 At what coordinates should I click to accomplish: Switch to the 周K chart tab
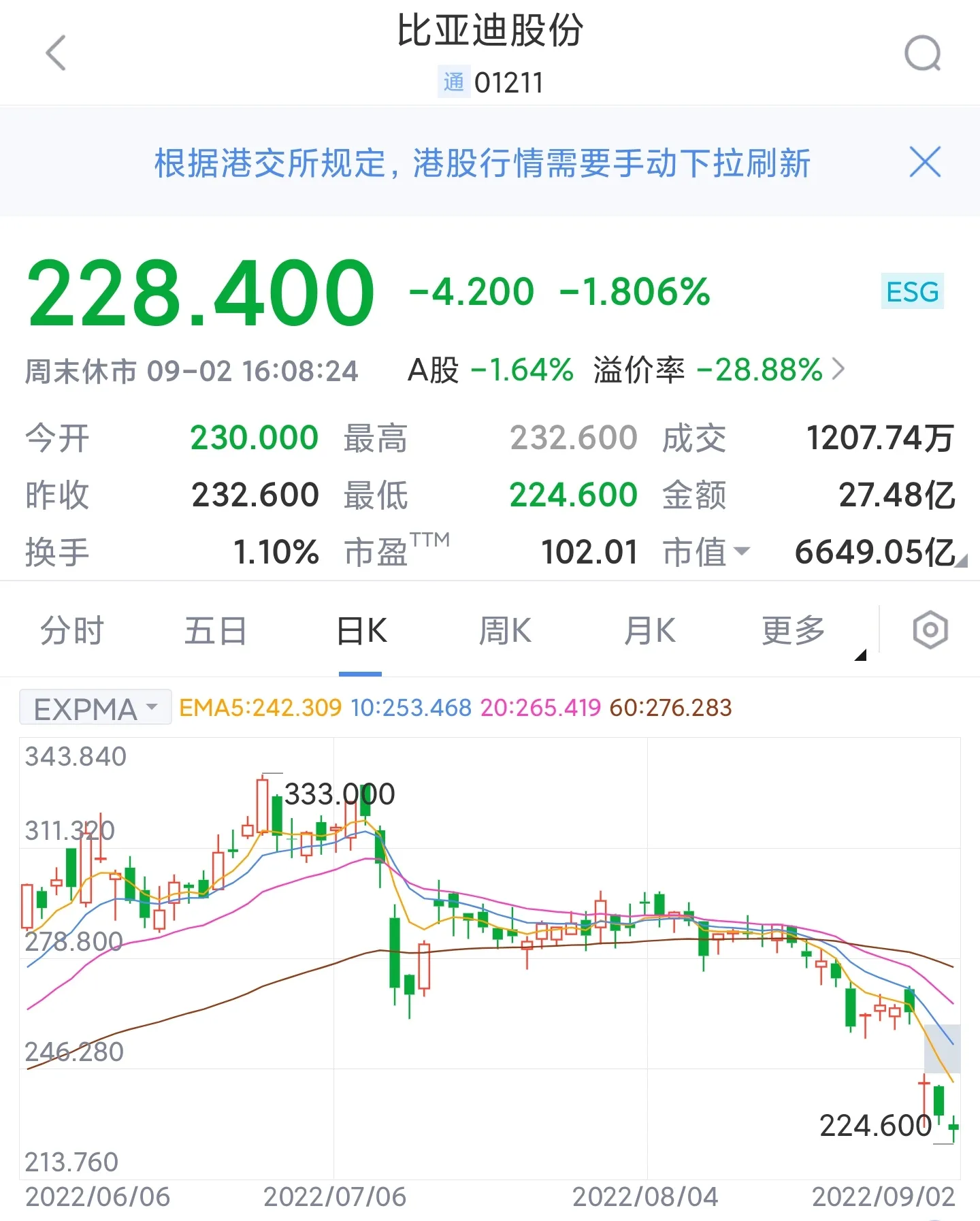(504, 630)
